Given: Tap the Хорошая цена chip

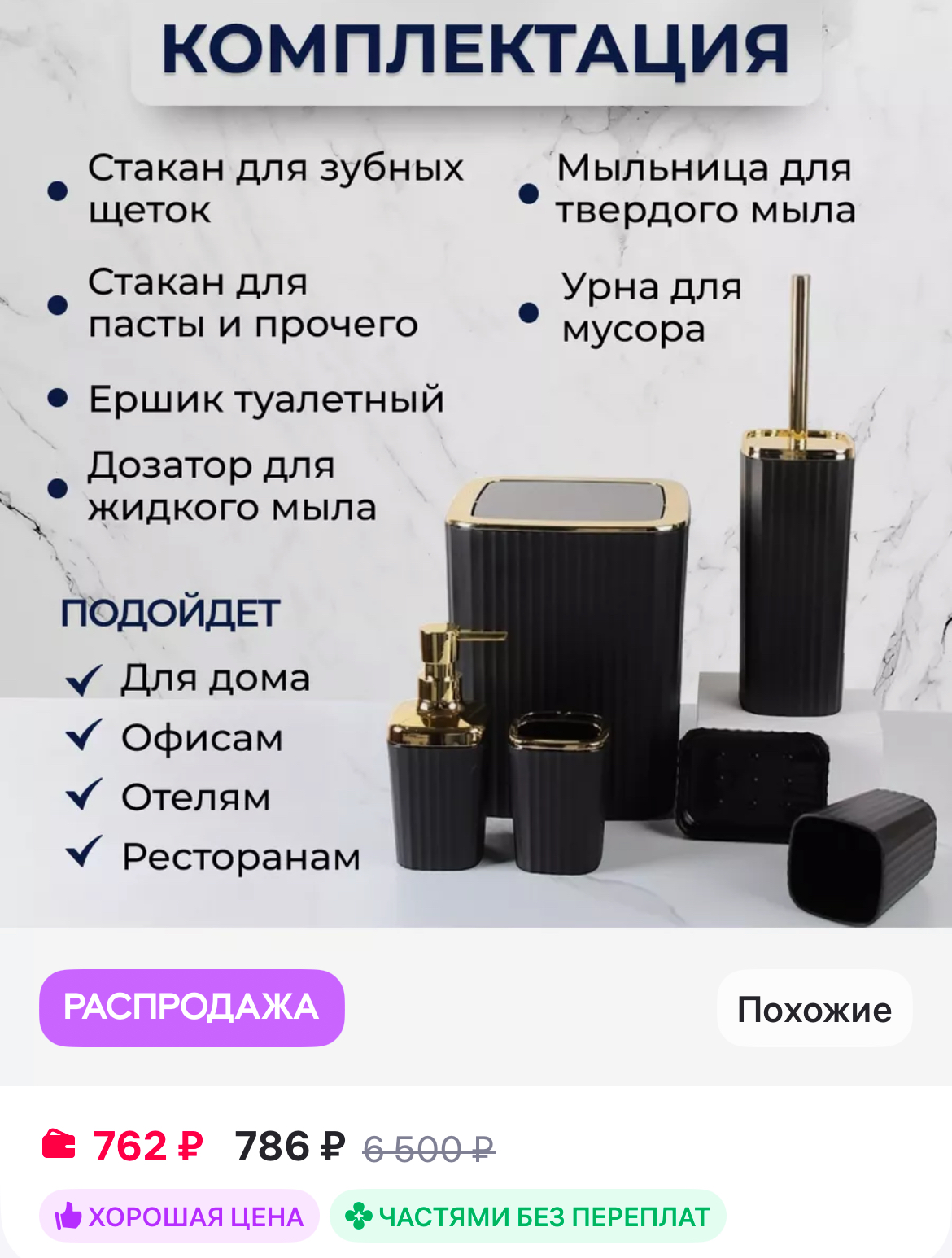Looking at the screenshot, I should tap(179, 1217).
